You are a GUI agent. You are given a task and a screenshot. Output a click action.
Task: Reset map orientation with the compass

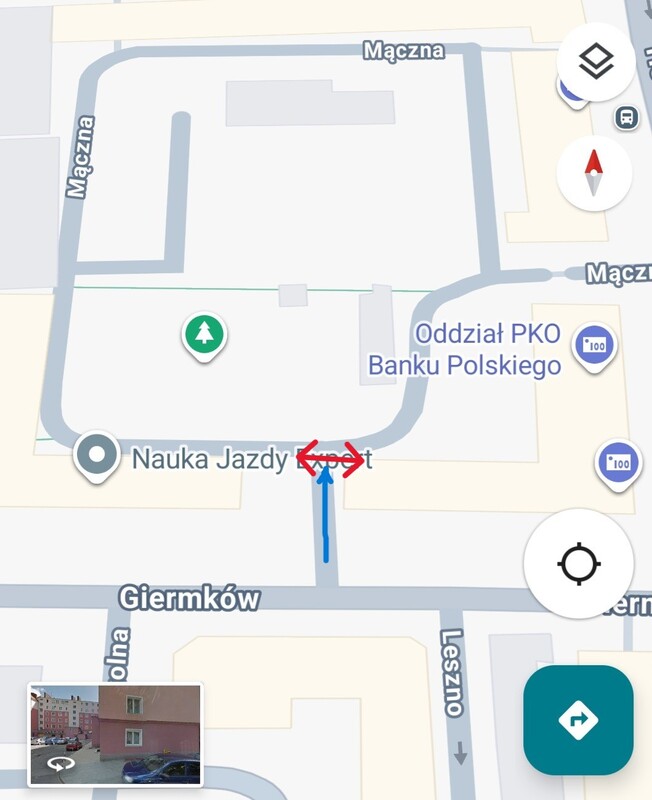tap(594, 173)
